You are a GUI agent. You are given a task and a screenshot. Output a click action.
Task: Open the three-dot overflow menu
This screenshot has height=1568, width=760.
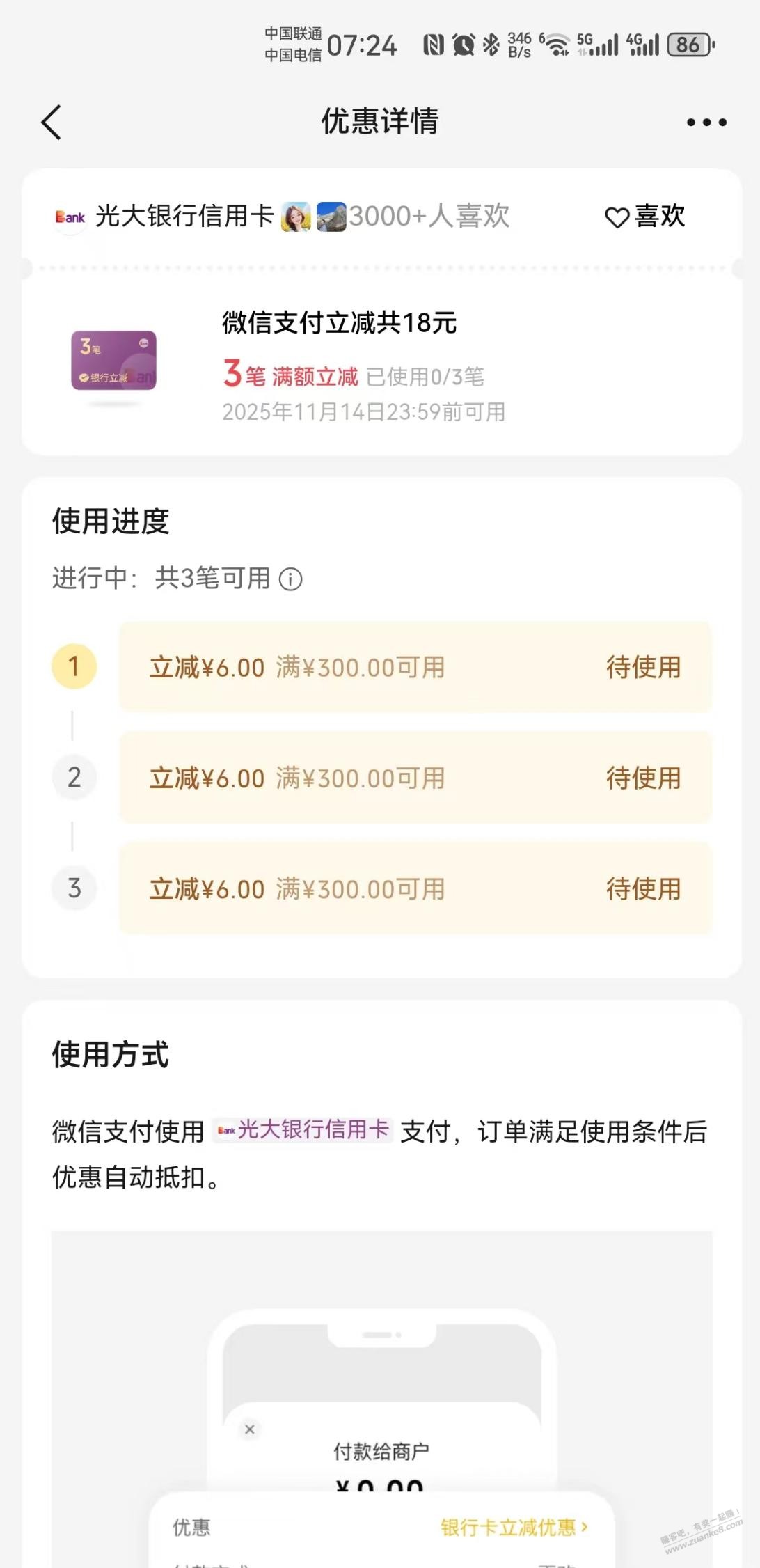tap(706, 123)
